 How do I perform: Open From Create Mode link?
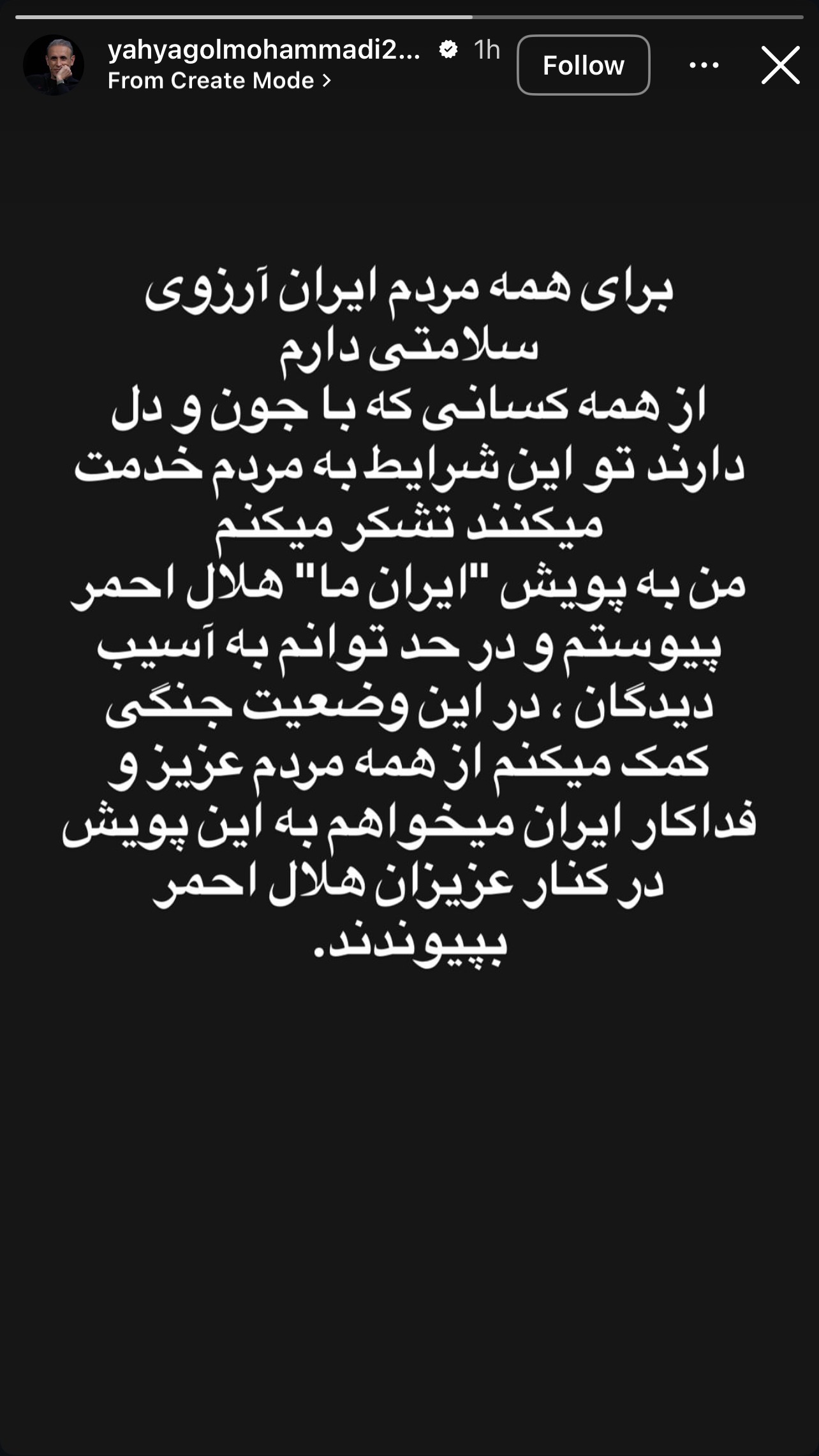point(219,81)
